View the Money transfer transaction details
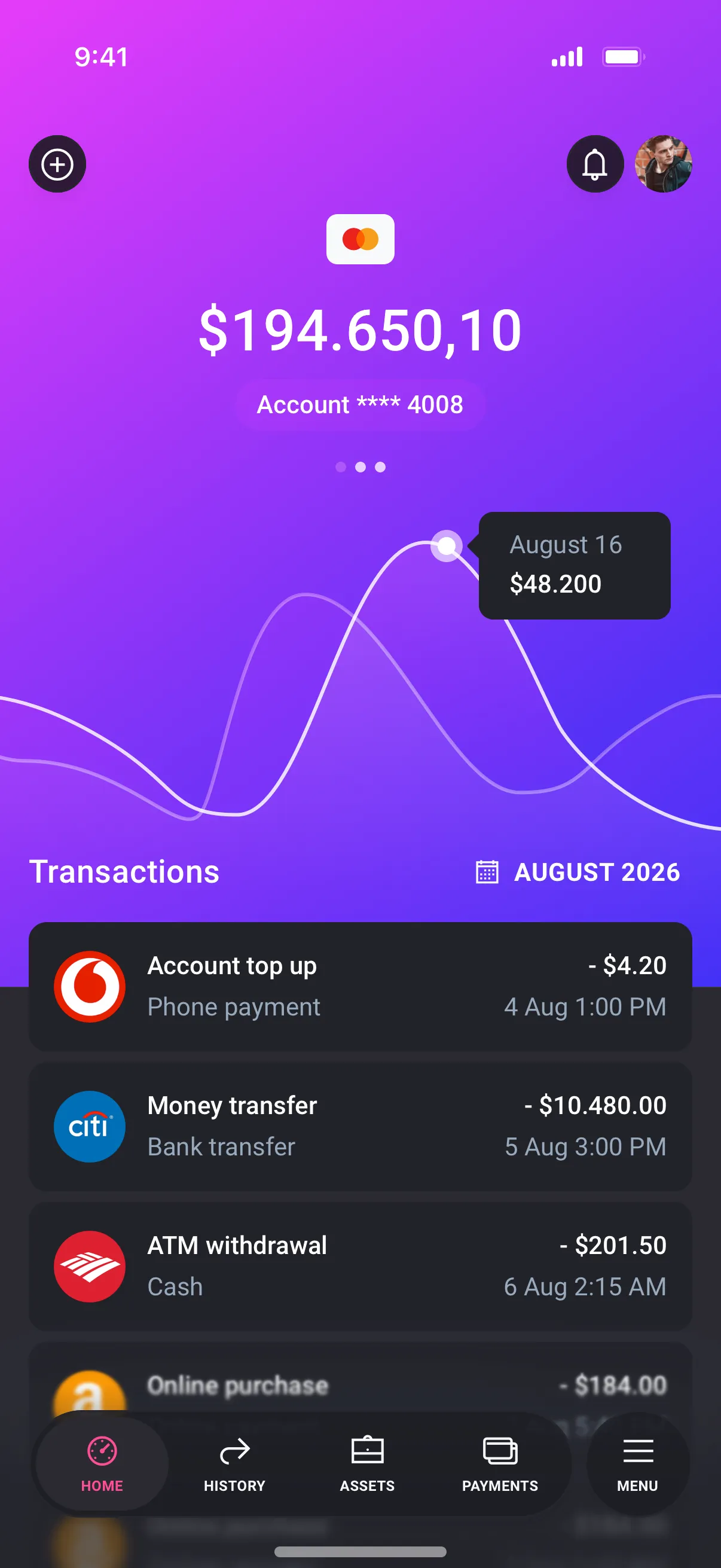This screenshot has width=721, height=1568. (360, 1126)
